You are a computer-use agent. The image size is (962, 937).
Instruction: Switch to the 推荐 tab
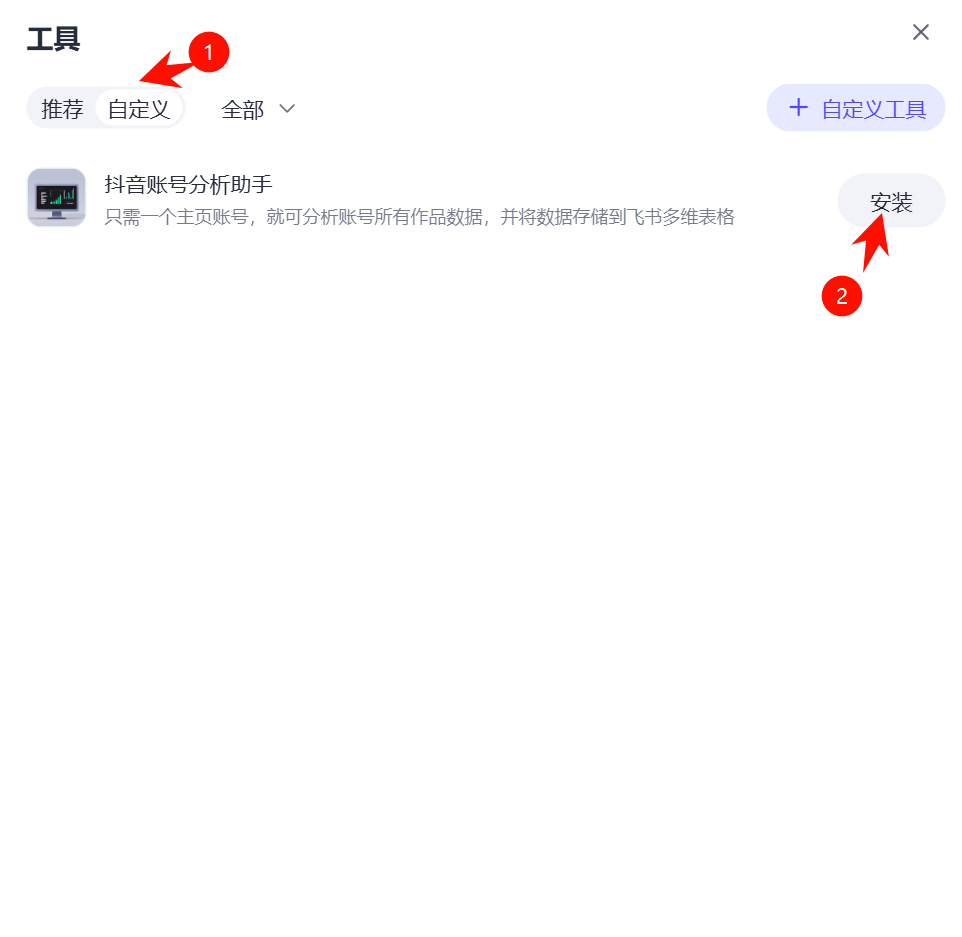click(62, 109)
